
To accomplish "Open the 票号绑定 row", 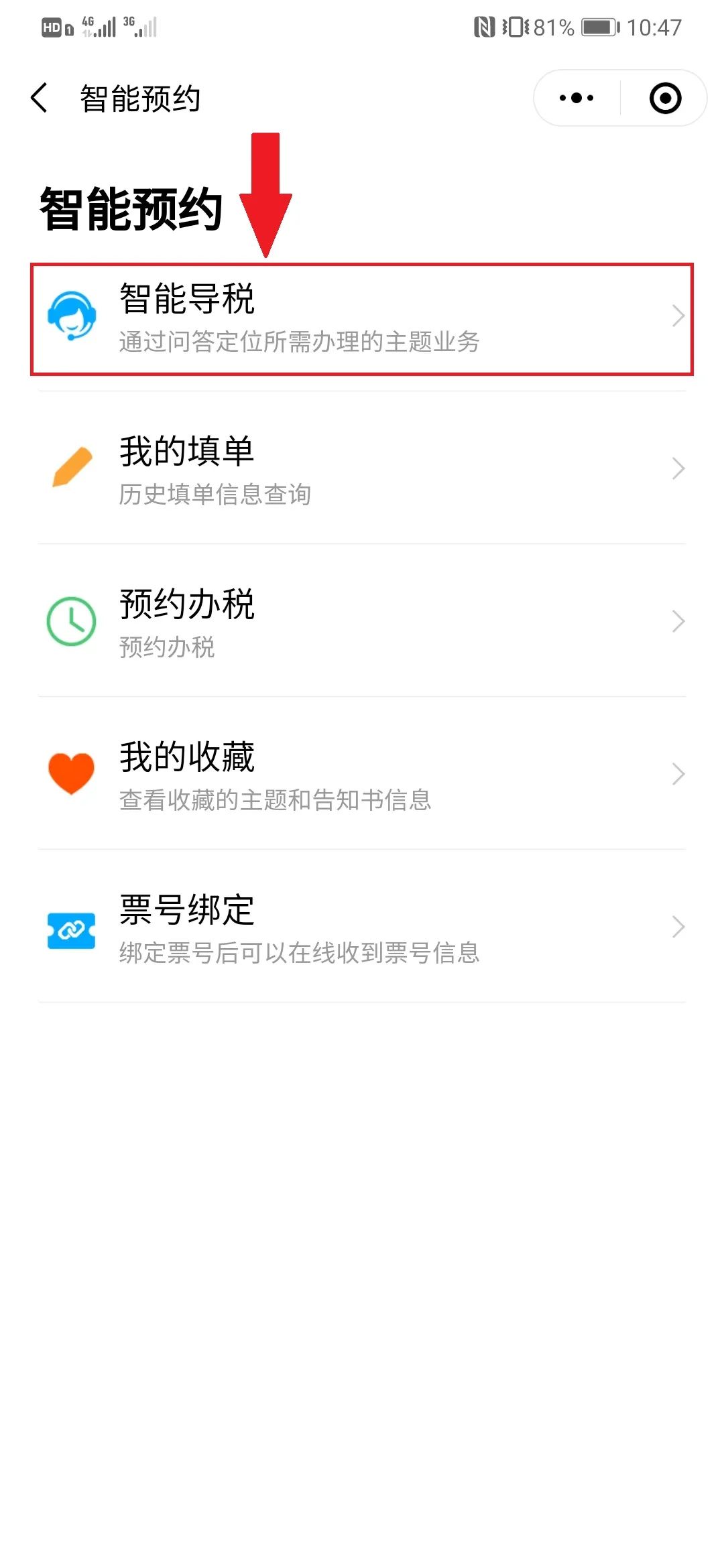I will click(362, 927).
